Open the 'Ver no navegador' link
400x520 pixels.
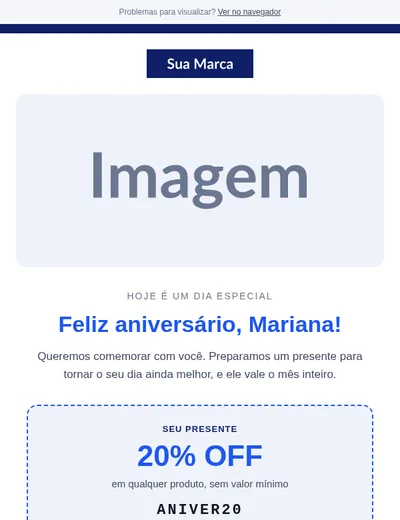tap(249, 12)
